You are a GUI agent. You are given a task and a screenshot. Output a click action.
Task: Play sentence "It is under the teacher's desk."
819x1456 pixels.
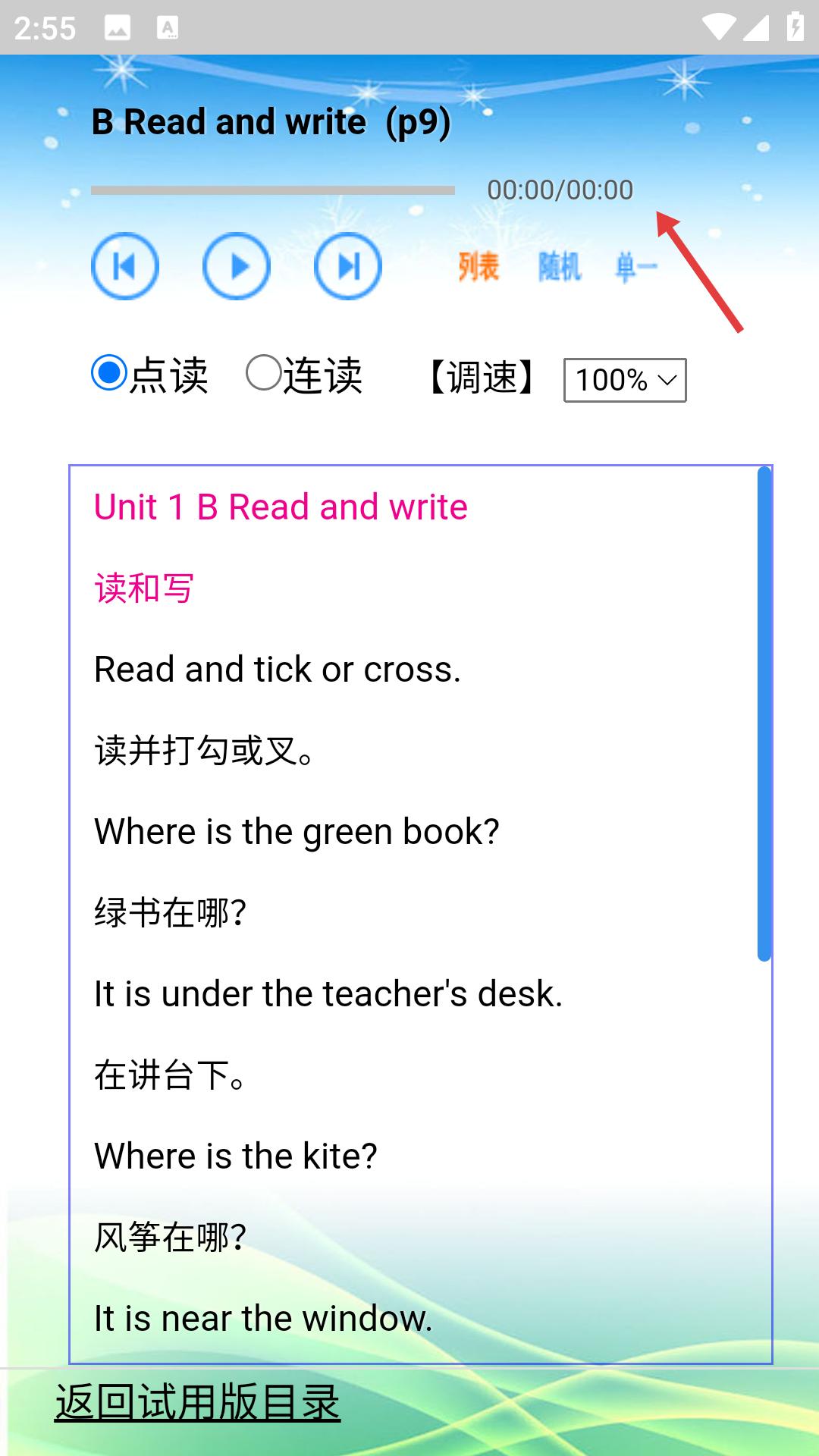(x=328, y=994)
